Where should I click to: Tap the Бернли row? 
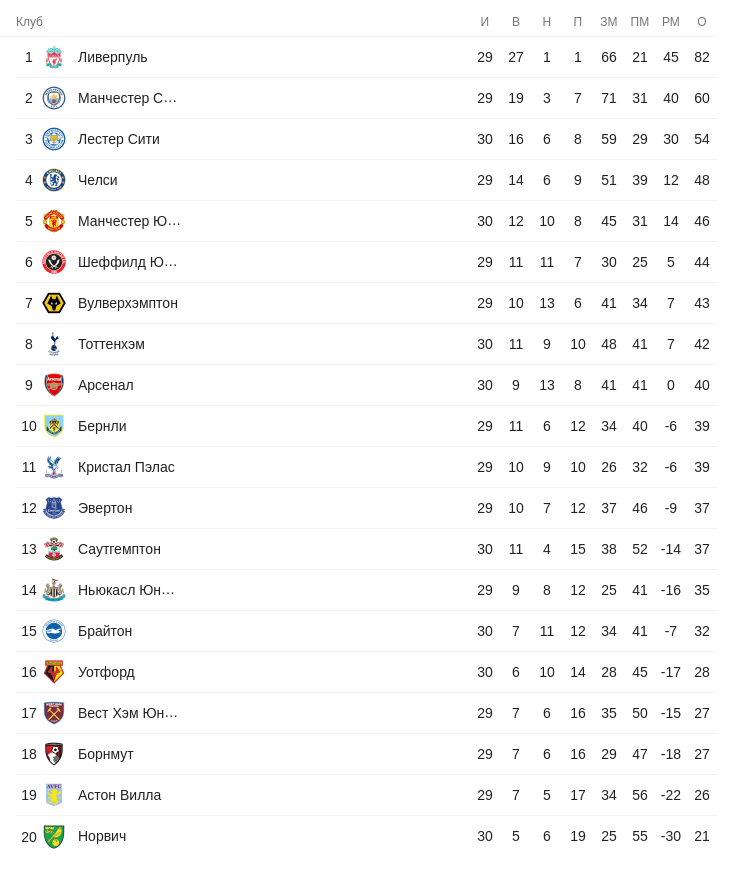tap(102, 426)
